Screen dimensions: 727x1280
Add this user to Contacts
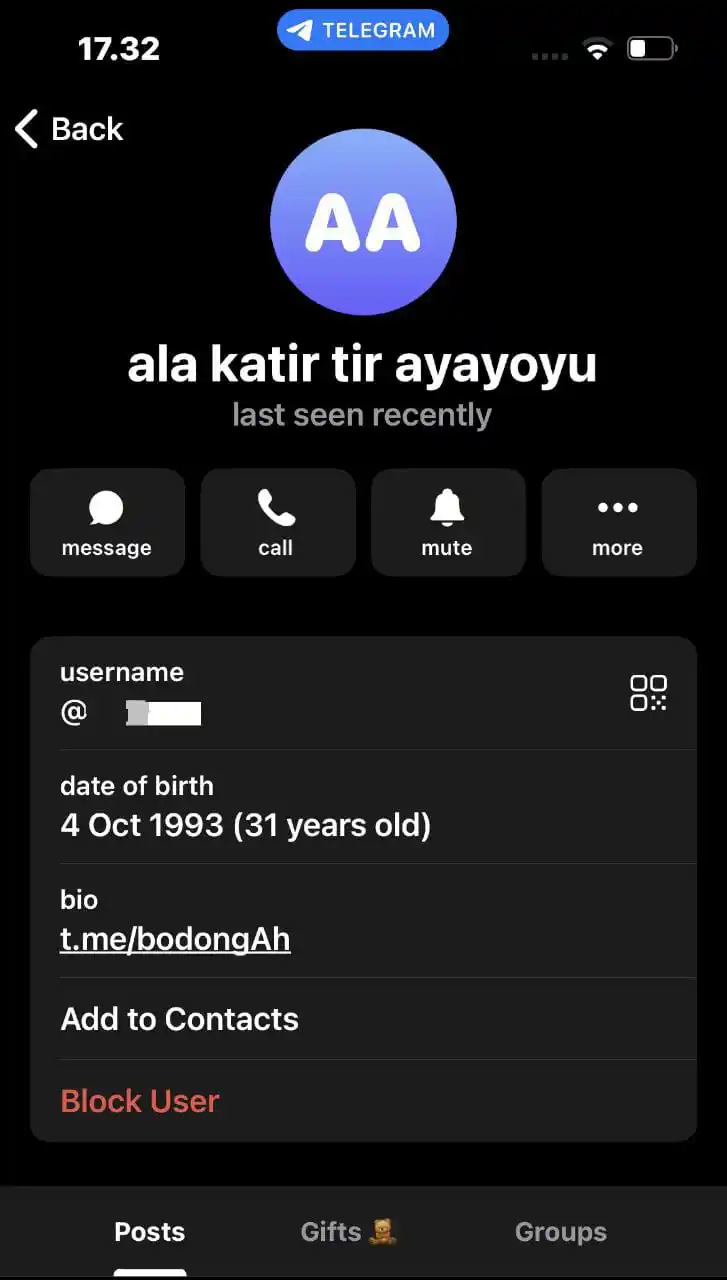pyautogui.click(x=180, y=1019)
